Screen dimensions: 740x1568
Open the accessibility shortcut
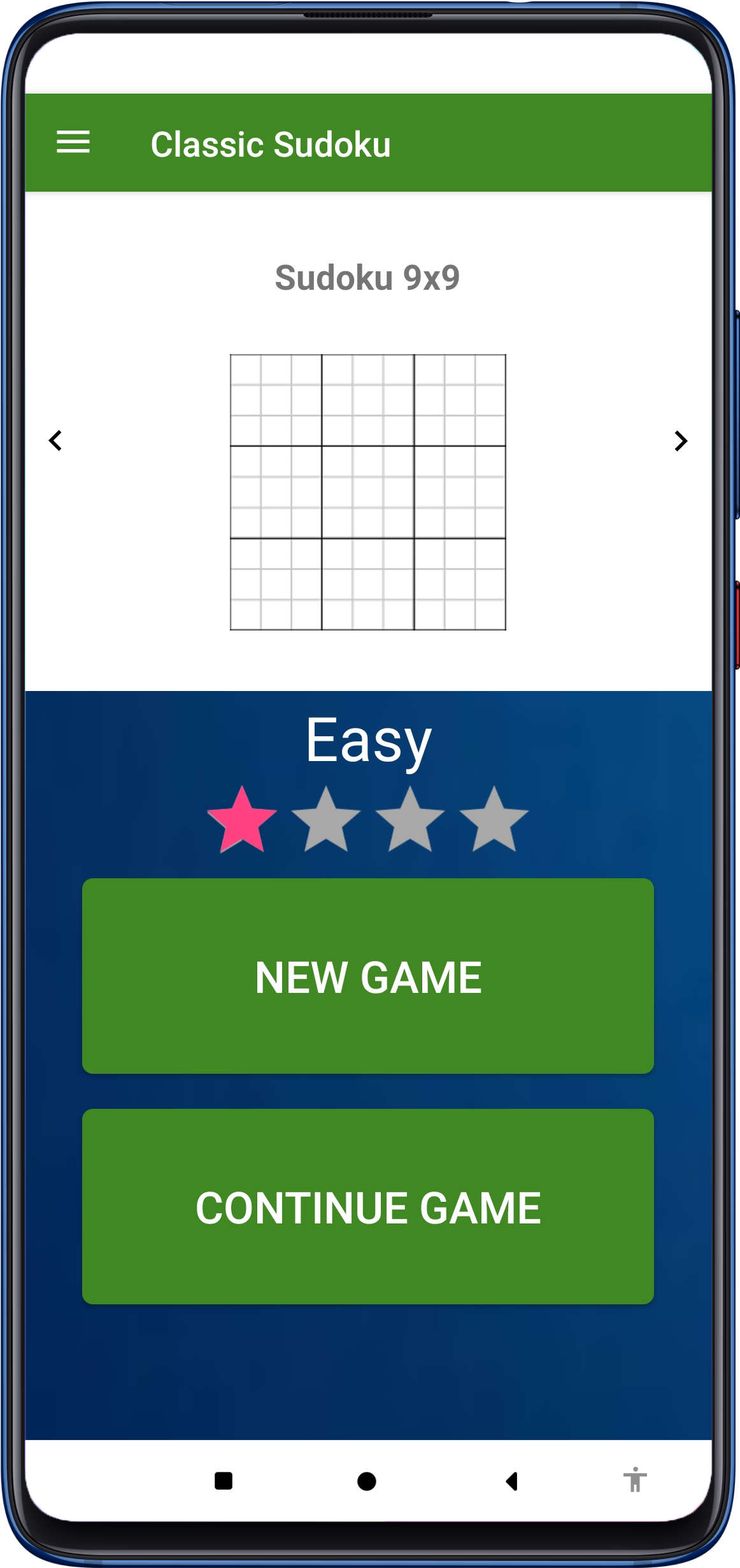click(x=635, y=1480)
